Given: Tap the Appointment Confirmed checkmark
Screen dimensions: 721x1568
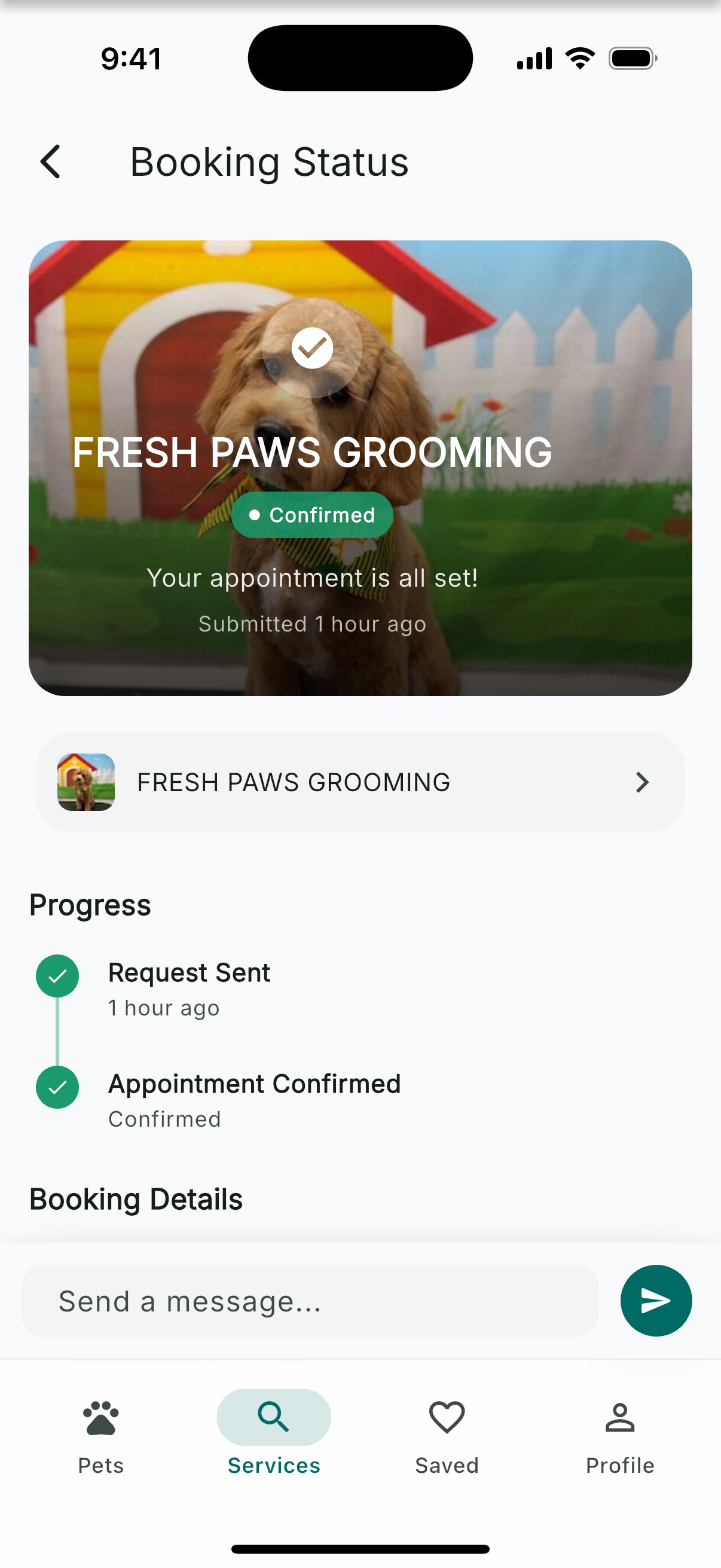Looking at the screenshot, I should point(57,1087).
